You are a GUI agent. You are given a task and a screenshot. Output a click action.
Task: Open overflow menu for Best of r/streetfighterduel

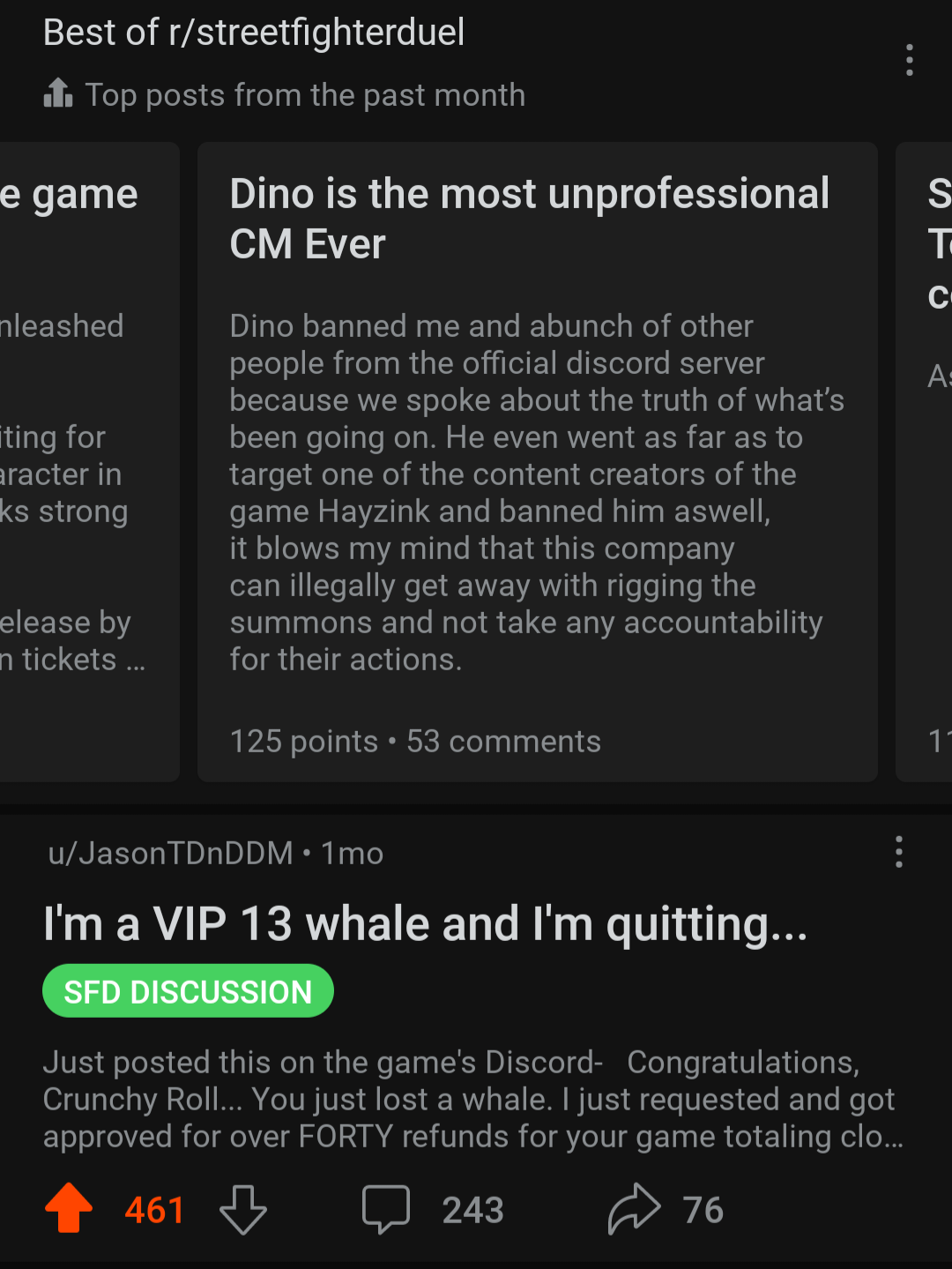[x=909, y=60]
